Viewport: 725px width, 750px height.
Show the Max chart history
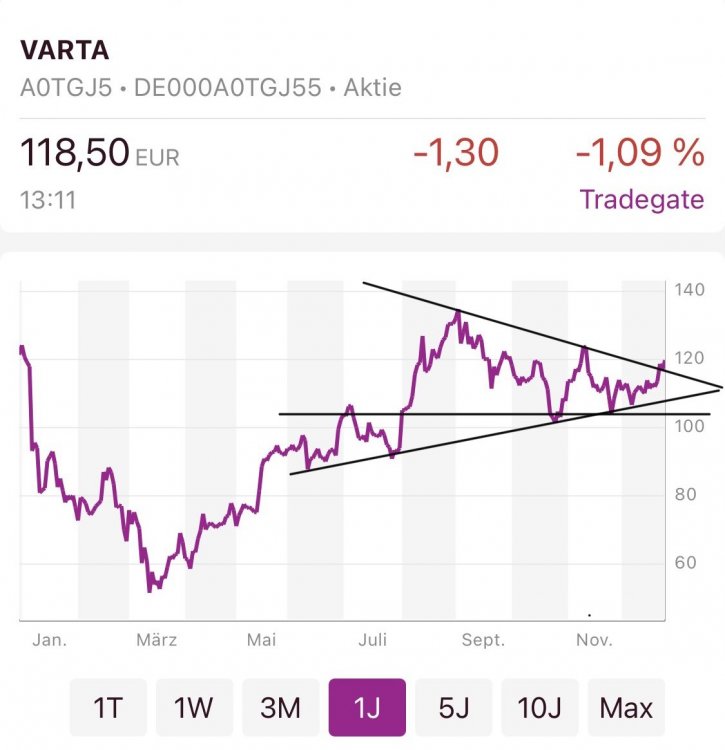(626, 708)
